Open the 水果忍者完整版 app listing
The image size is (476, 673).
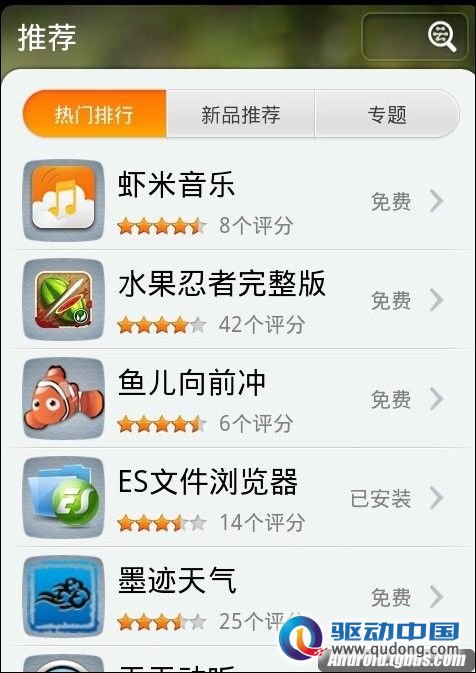238,299
